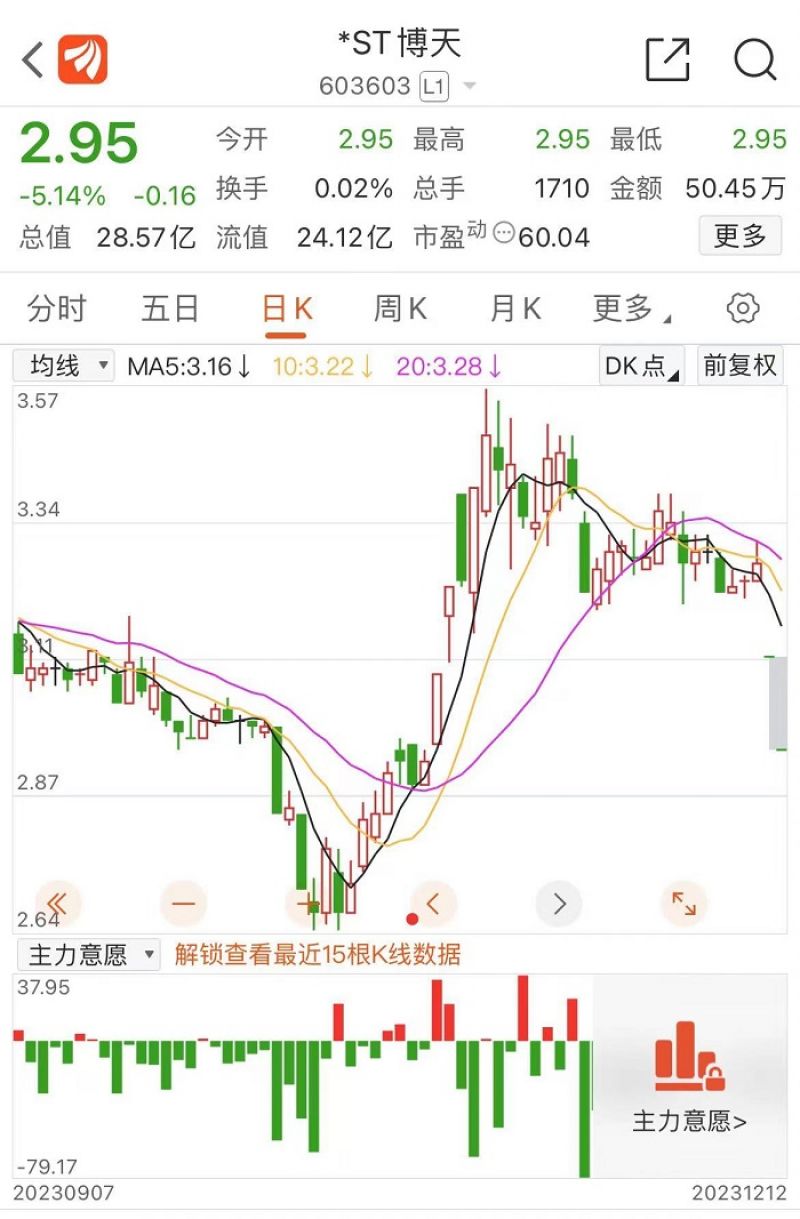Switch to the 周K tab
Image resolution: width=800 pixels, height=1219 pixels.
point(400,309)
